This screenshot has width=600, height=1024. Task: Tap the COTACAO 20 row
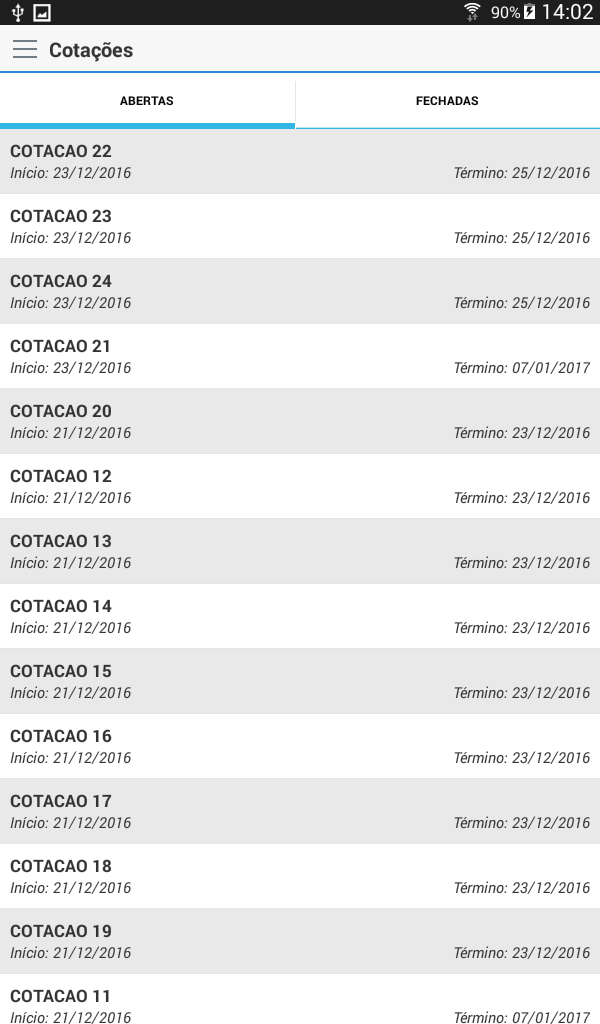click(300, 421)
